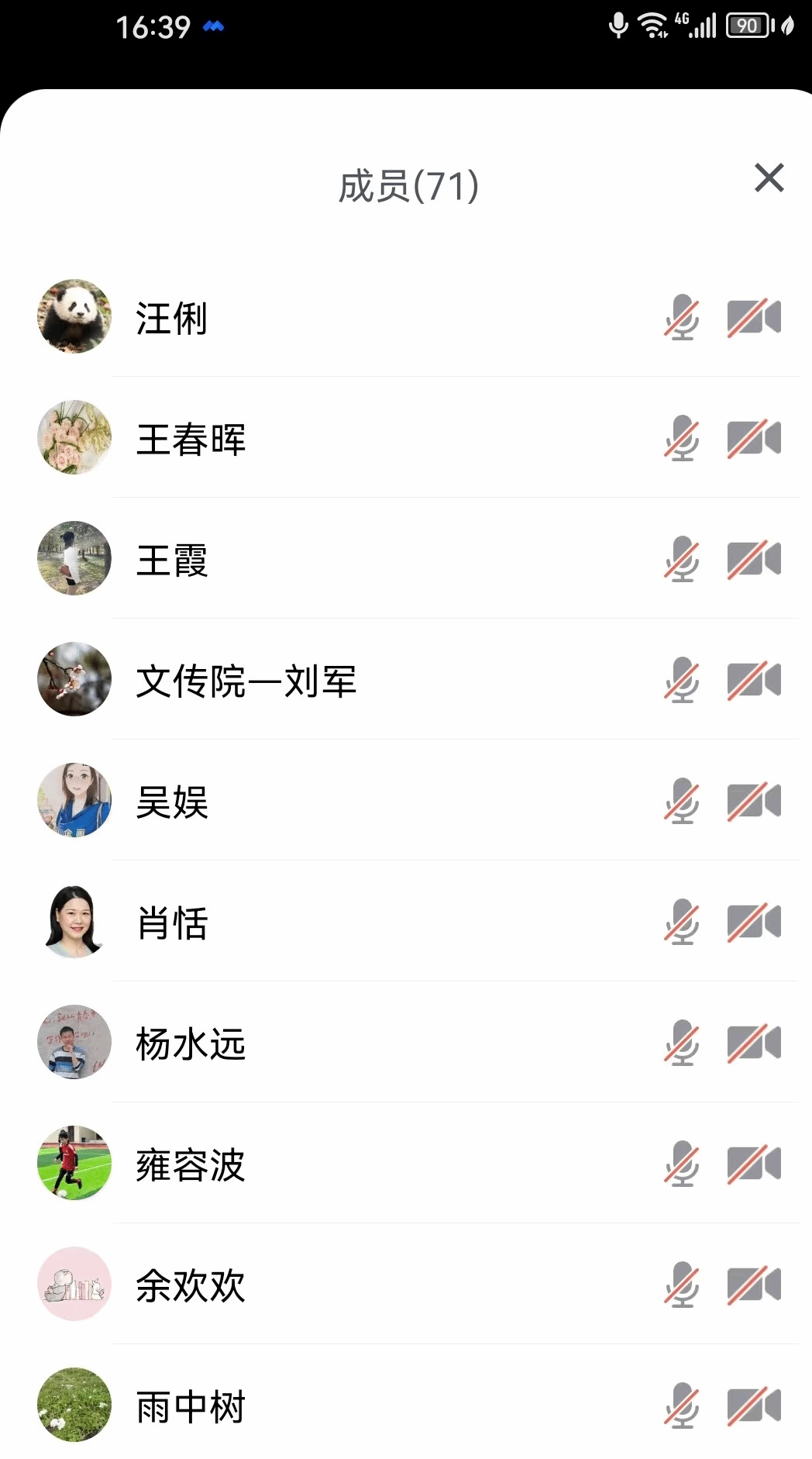Tap the muted microphone icon for 王霞

pos(682,560)
